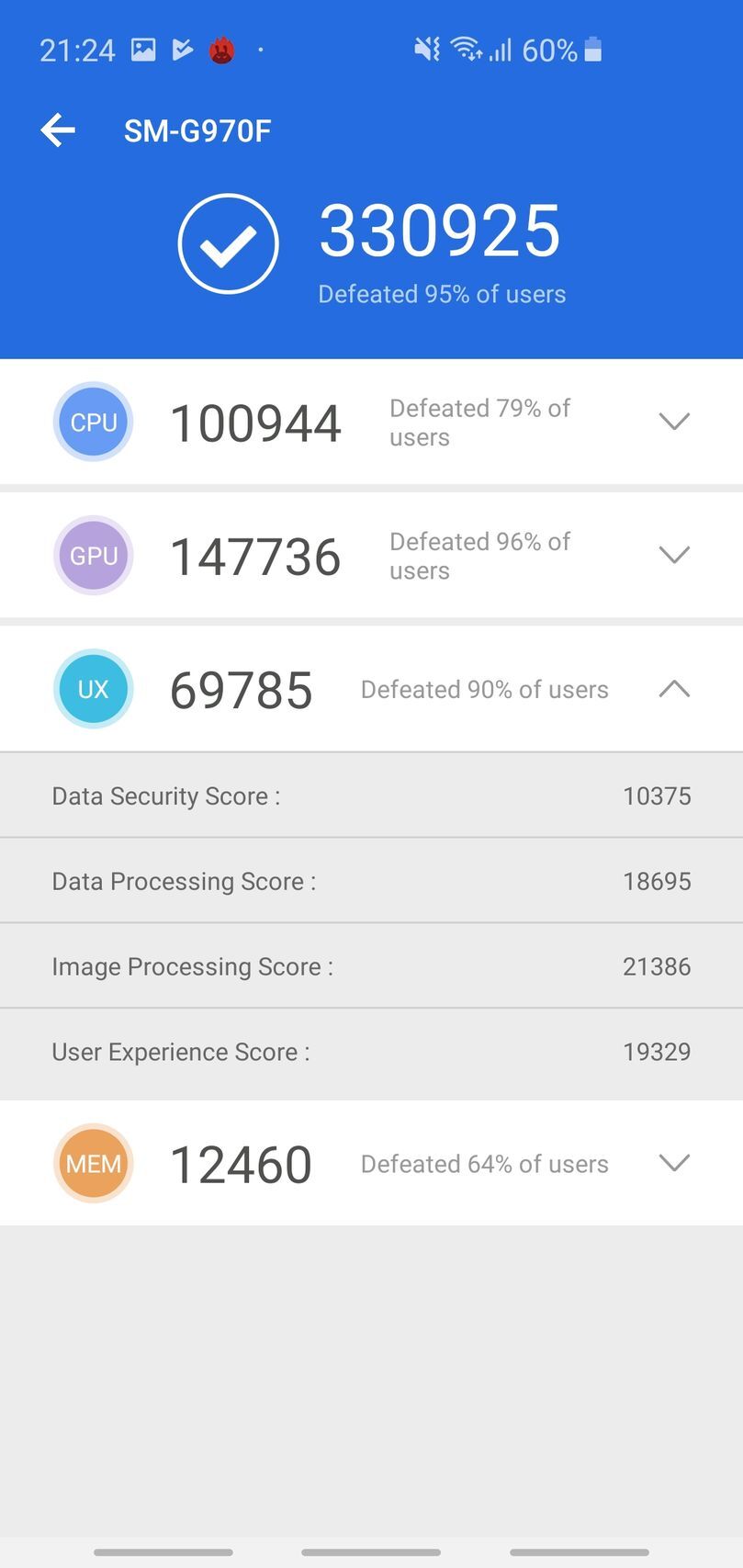Expand the GPU score details
Viewport: 743px width, 1568px height.
pos(673,555)
